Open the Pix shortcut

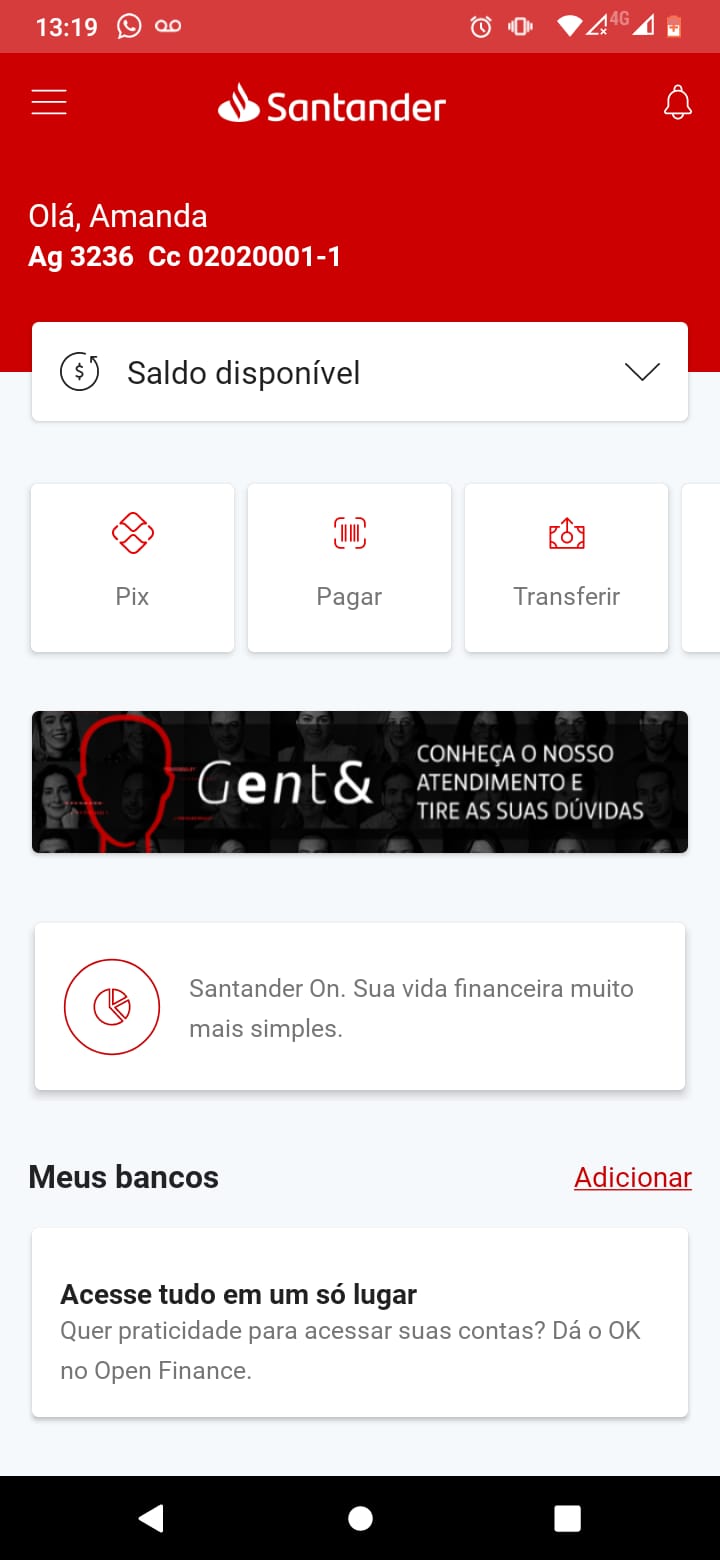(133, 567)
